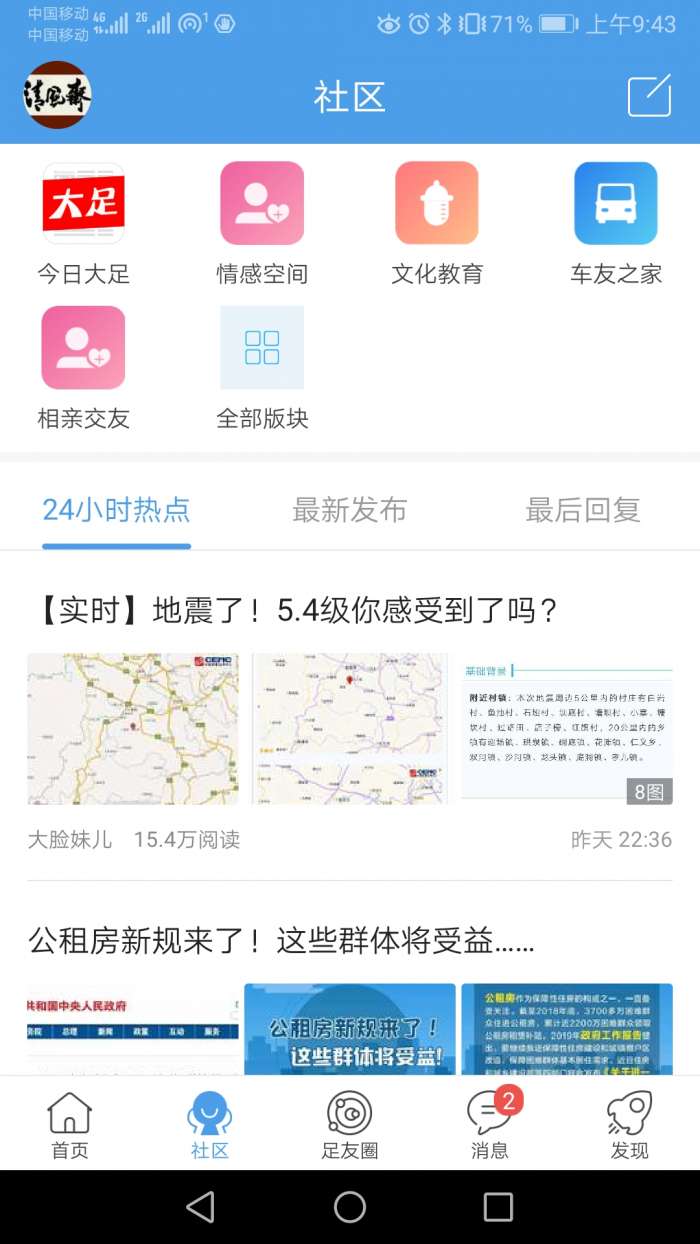
Task: Open the profile avatar in header
Action: coord(58,96)
